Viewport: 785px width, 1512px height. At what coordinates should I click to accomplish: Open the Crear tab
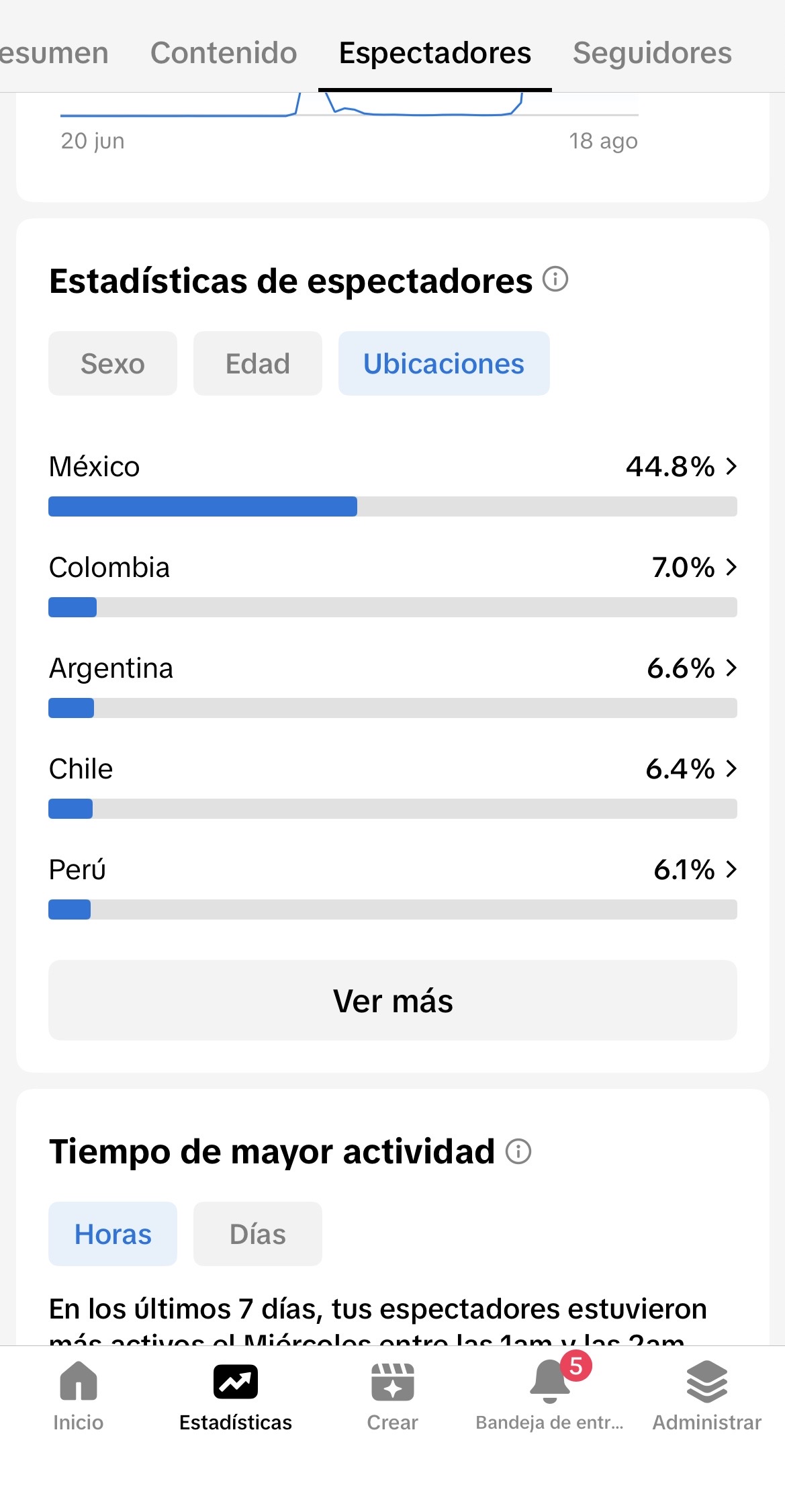(x=393, y=1397)
